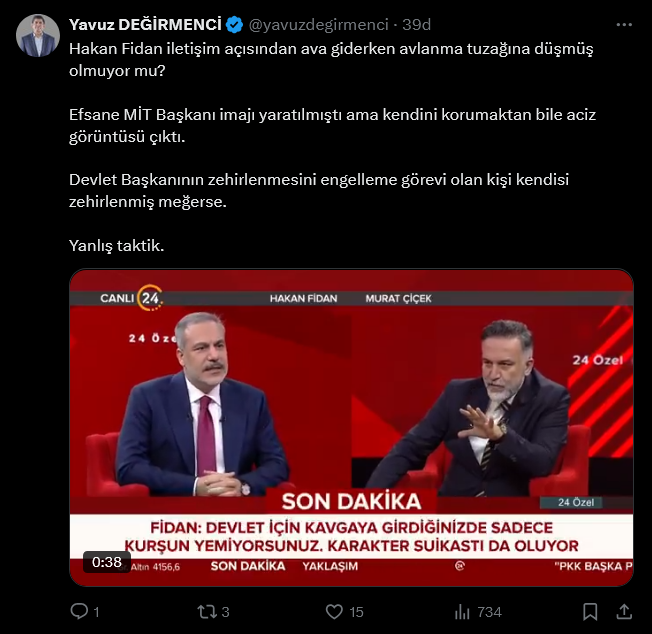View the tweet's analytics count

coord(463,611)
